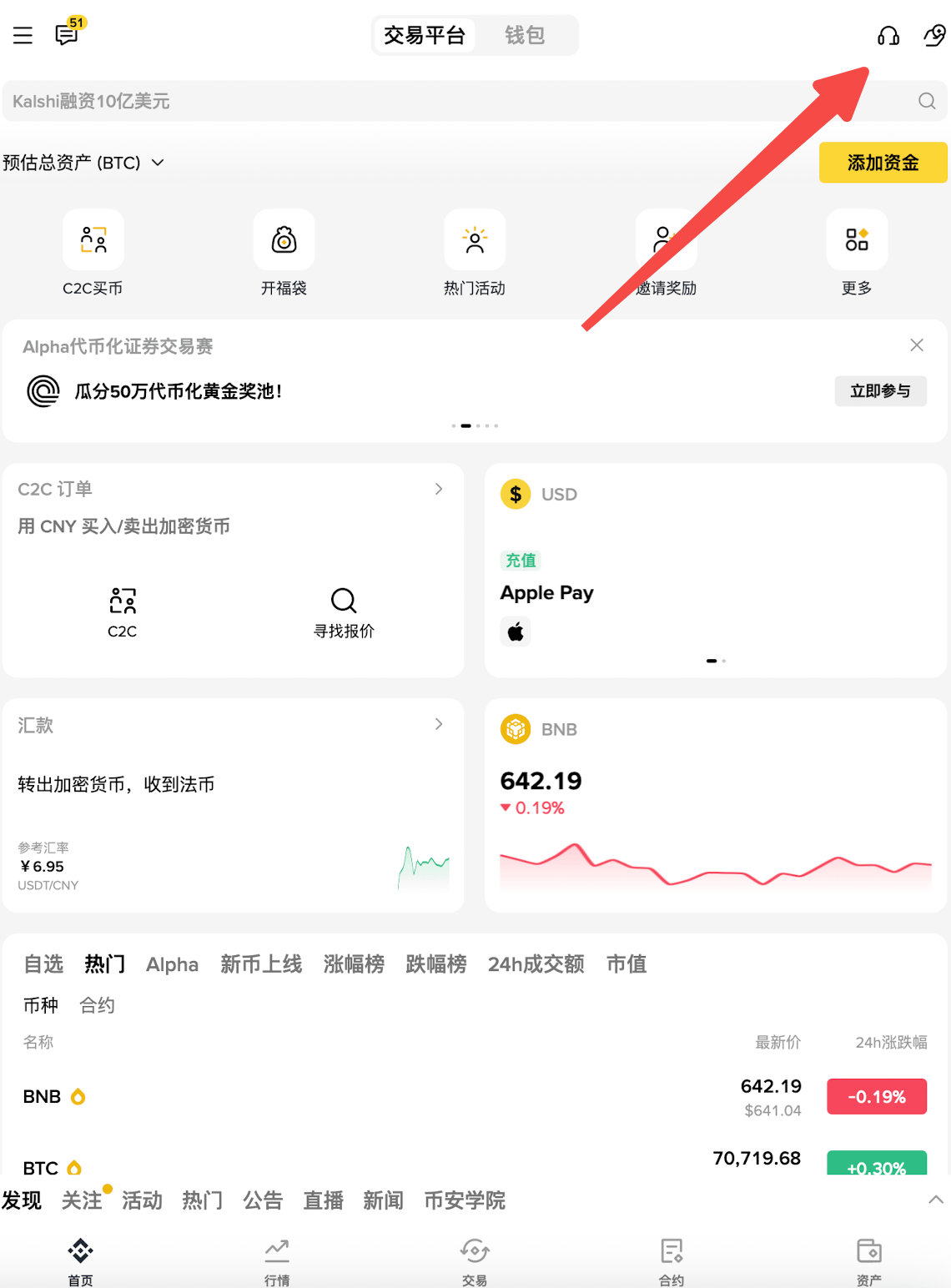Tap the search magnifier in the search bar

point(926,101)
